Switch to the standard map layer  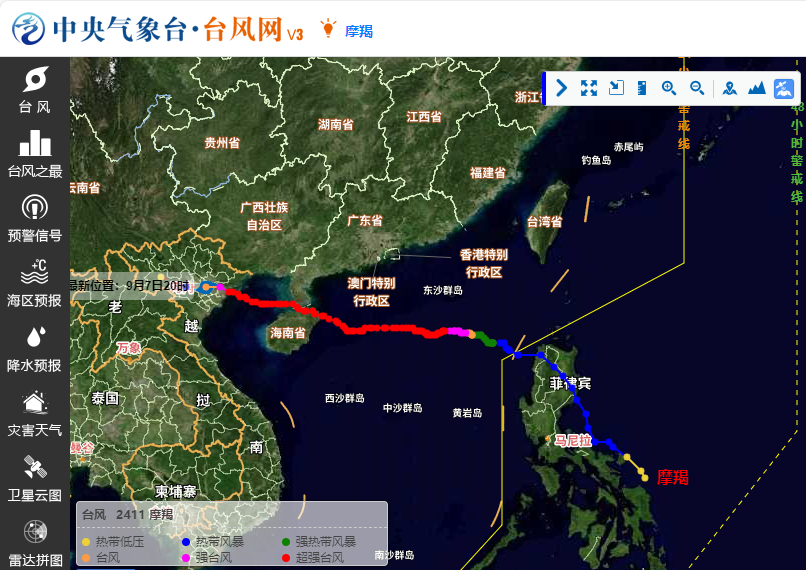(x=730, y=88)
